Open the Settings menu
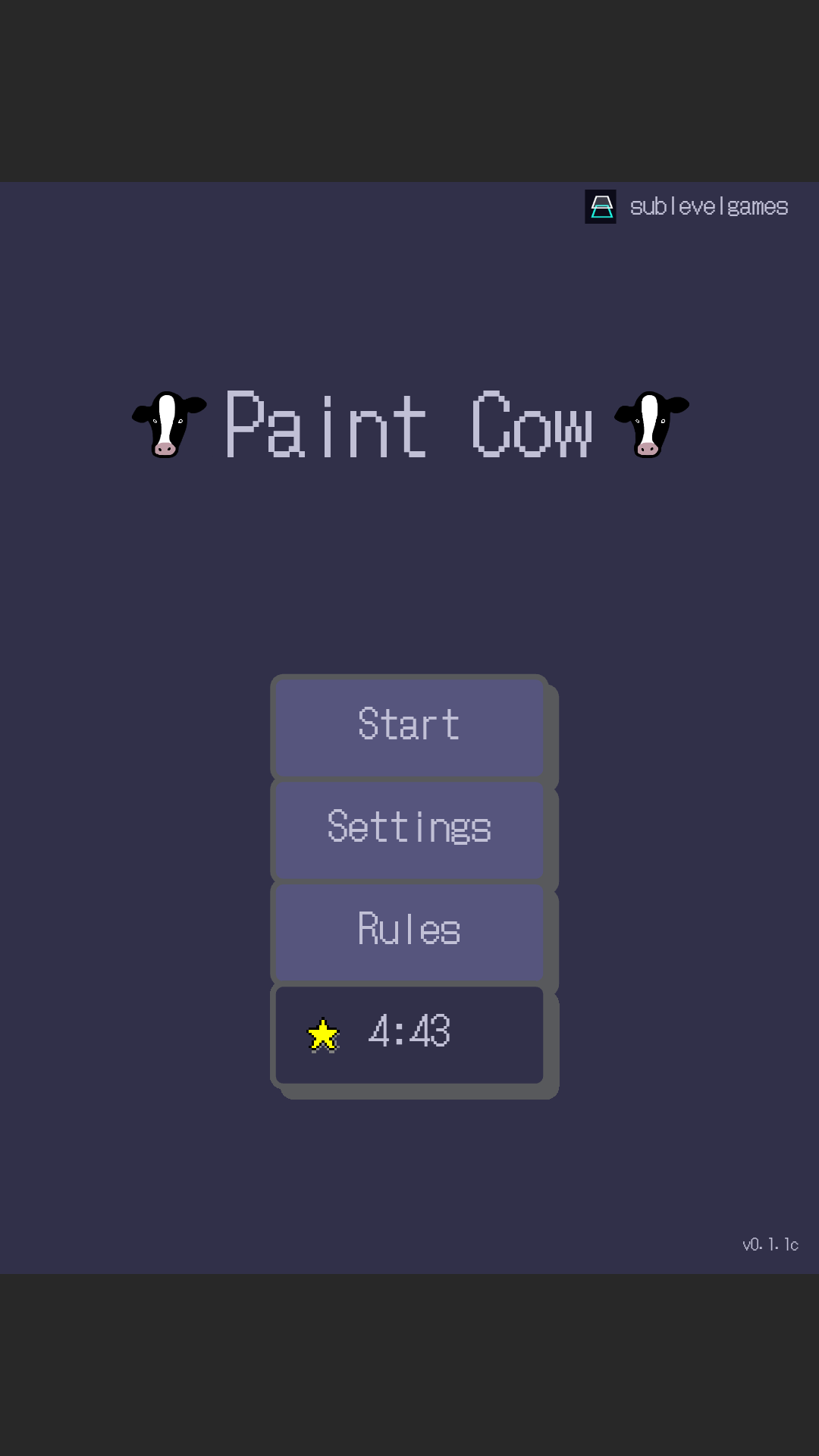This screenshot has height=1456, width=819. [409, 829]
